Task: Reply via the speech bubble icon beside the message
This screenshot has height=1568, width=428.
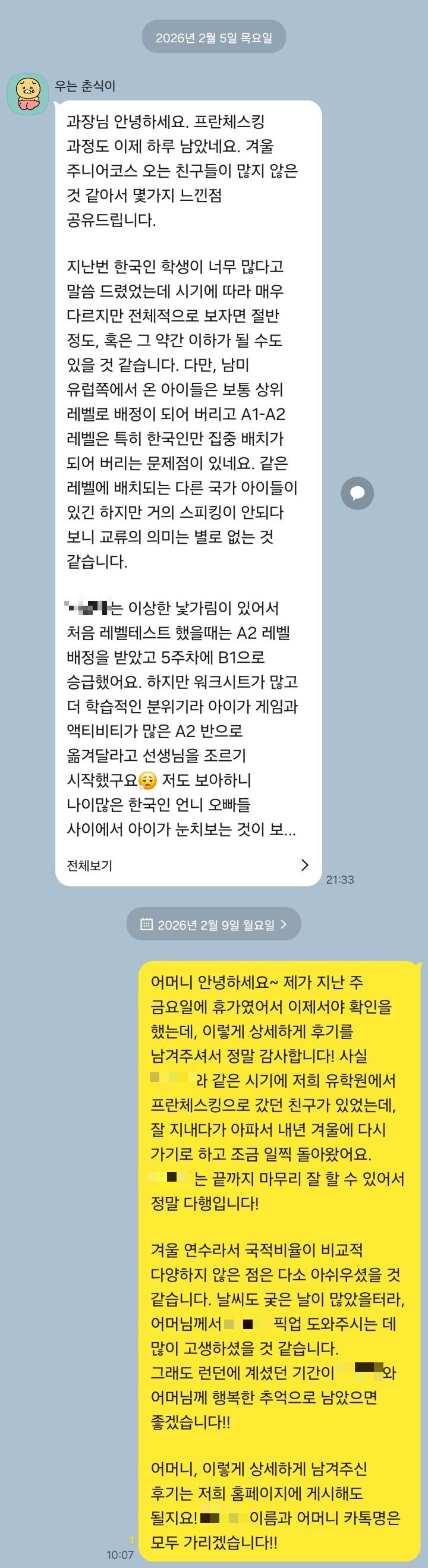Action: [x=357, y=493]
